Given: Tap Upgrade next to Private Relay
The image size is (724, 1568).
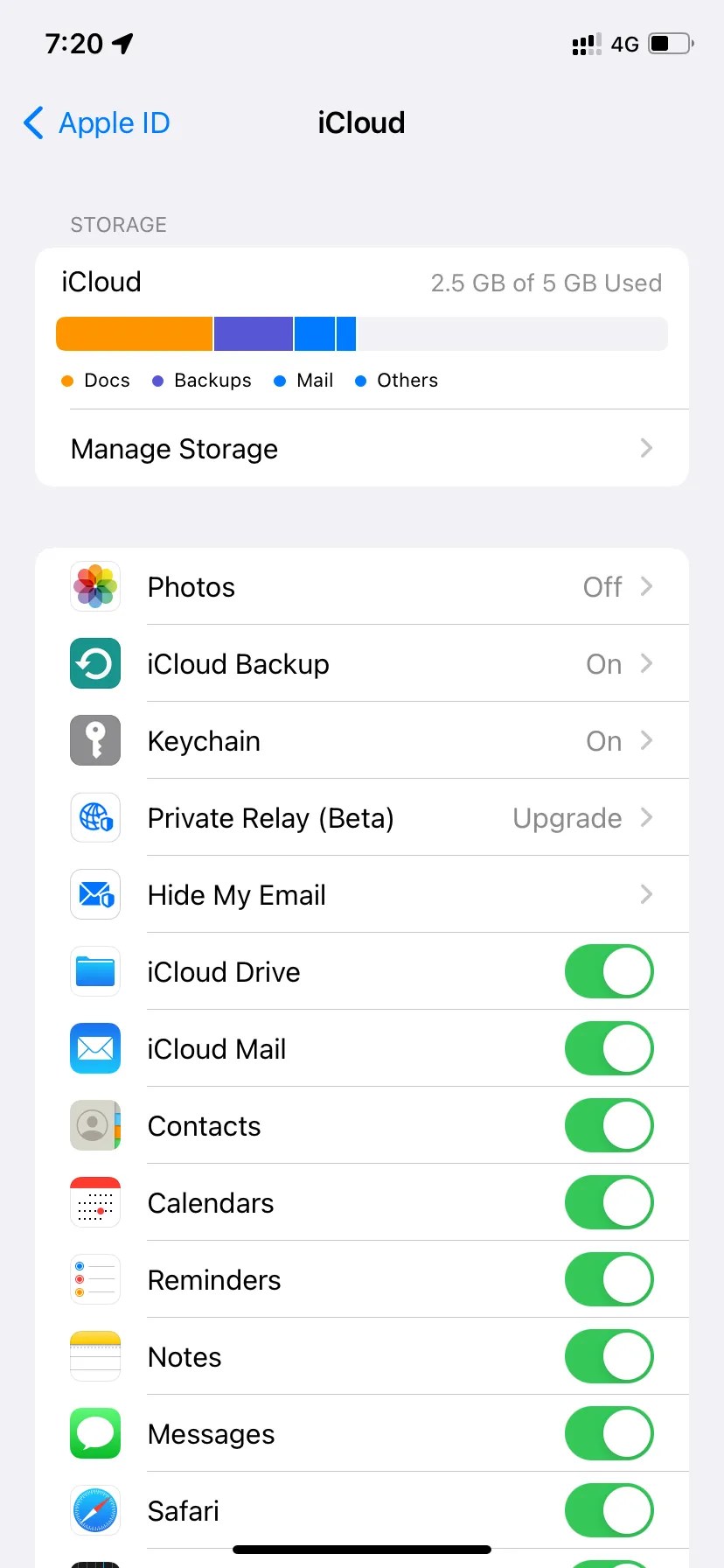Looking at the screenshot, I should tap(567, 817).
